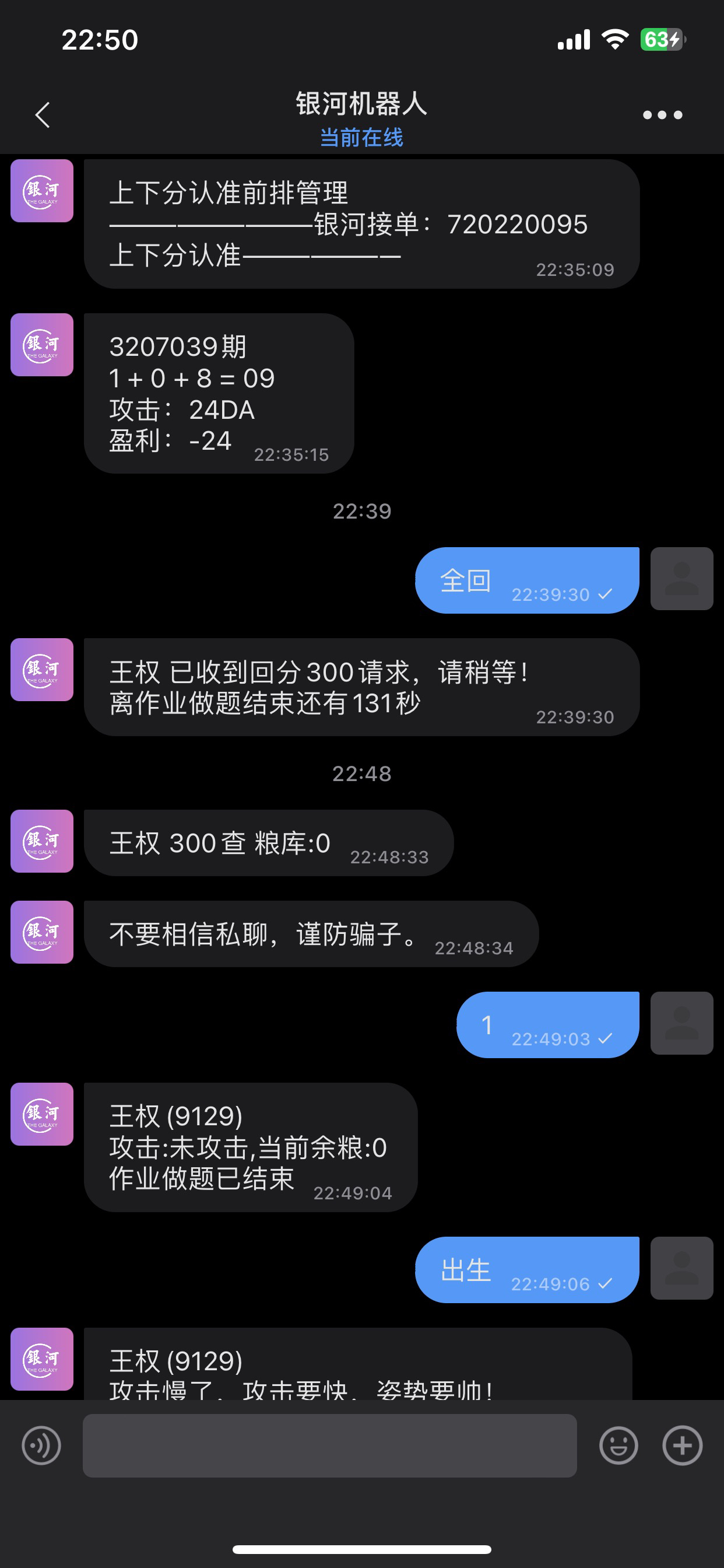This screenshot has width=724, height=1568.
Task: Tap the voice message icon
Action: coord(41,1445)
